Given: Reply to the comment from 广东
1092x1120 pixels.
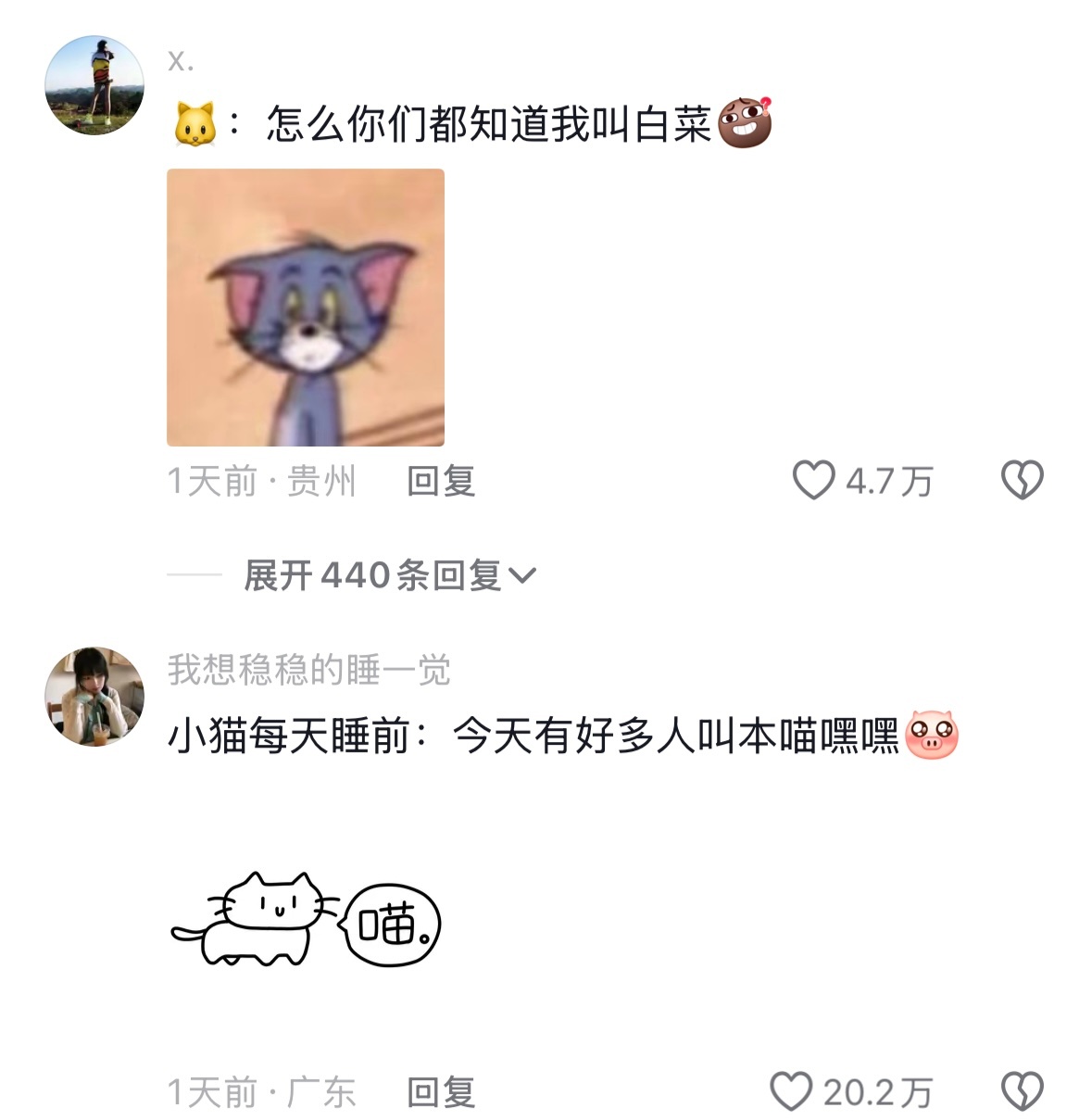Looking at the screenshot, I should click(441, 1092).
